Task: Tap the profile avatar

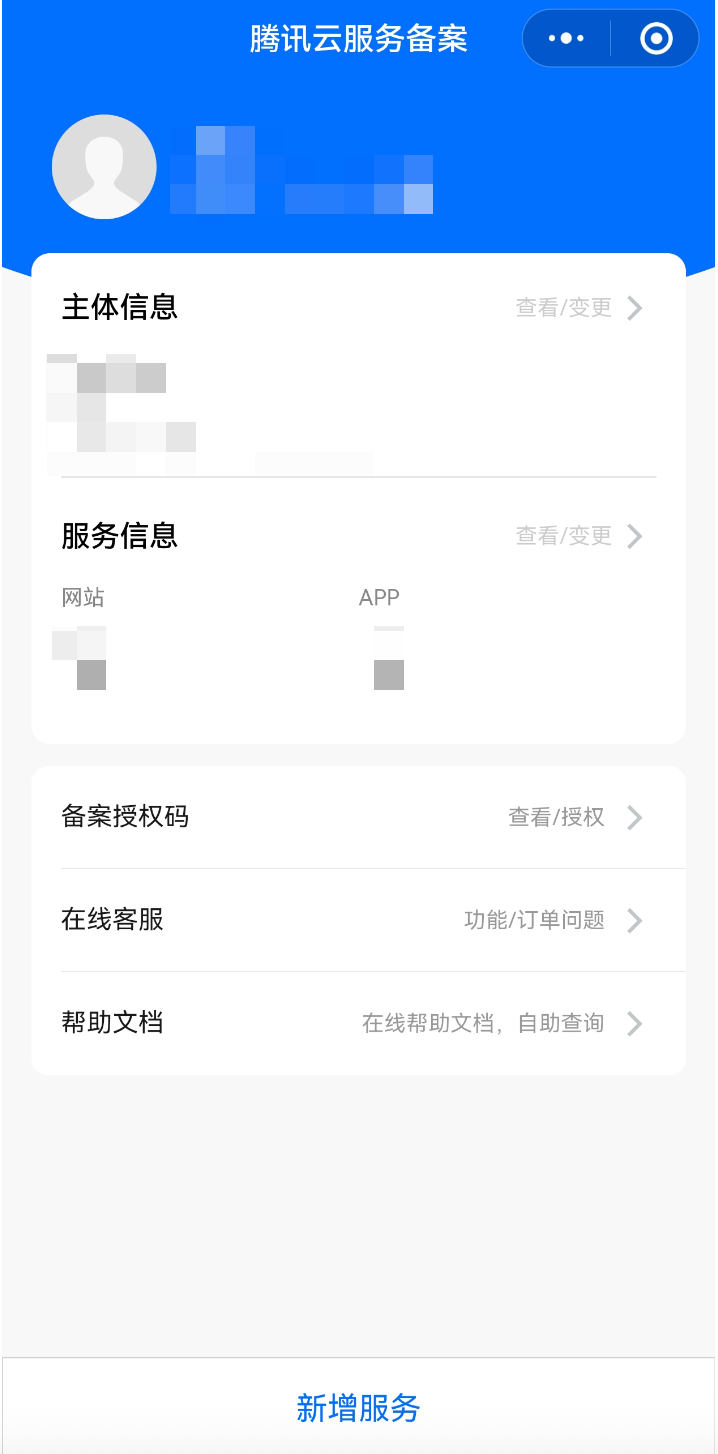Action: [104, 167]
